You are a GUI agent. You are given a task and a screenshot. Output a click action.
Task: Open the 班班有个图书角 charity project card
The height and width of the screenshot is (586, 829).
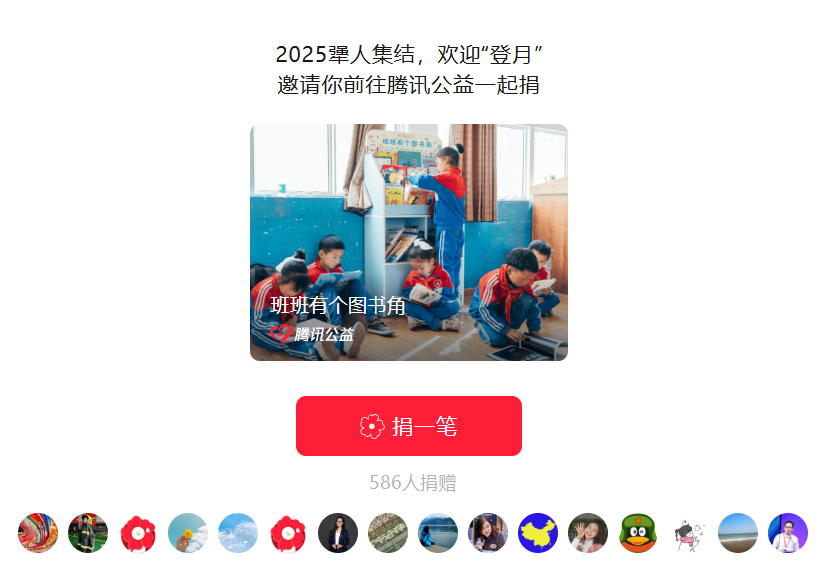(x=408, y=242)
